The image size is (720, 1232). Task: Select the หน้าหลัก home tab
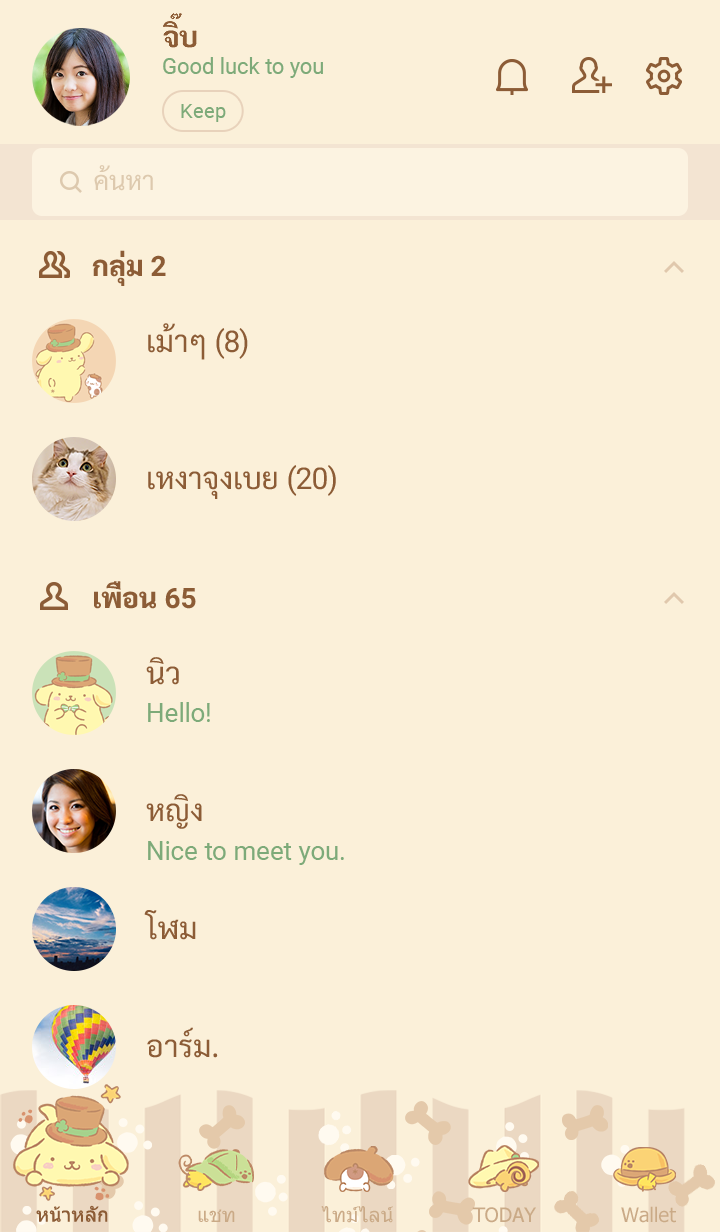tap(72, 1175)
